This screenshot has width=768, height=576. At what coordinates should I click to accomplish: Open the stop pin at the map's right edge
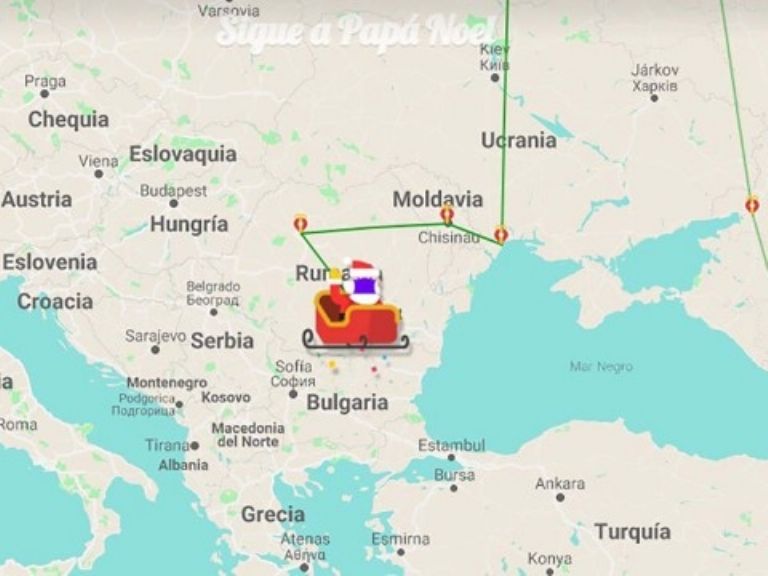click(752, 204)
